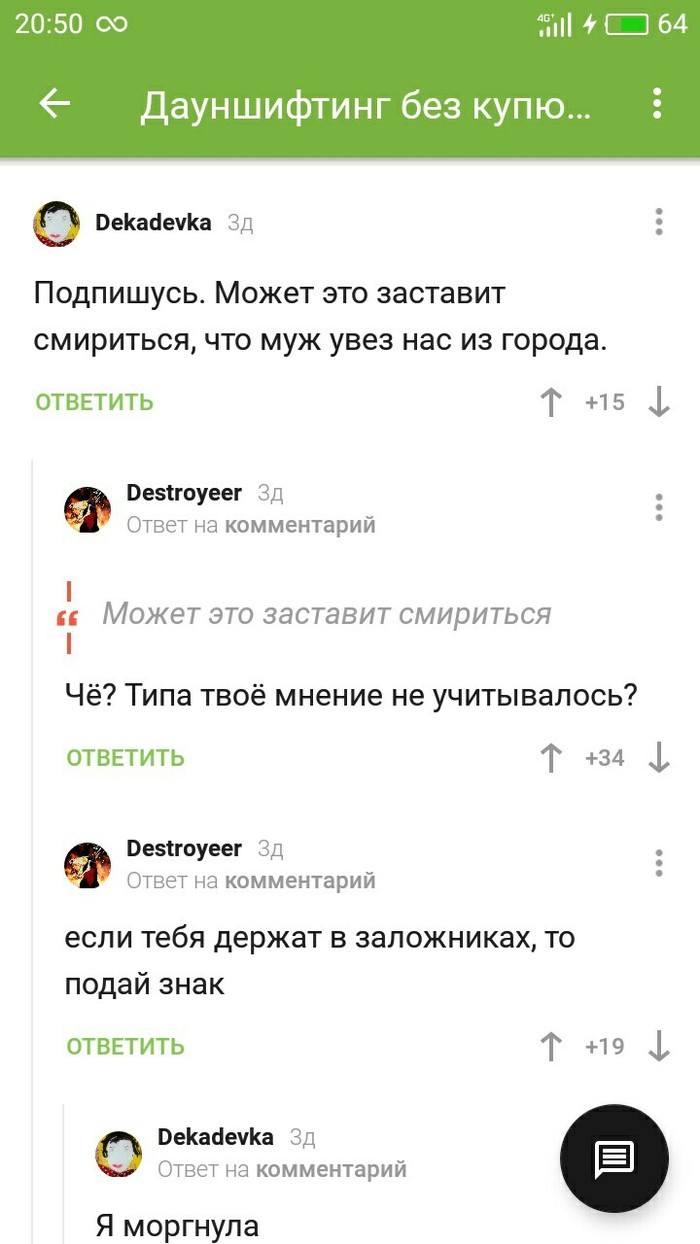700x1244 pixels.
Task: Reply to the comment rated +19
Action: [125, 1046]
